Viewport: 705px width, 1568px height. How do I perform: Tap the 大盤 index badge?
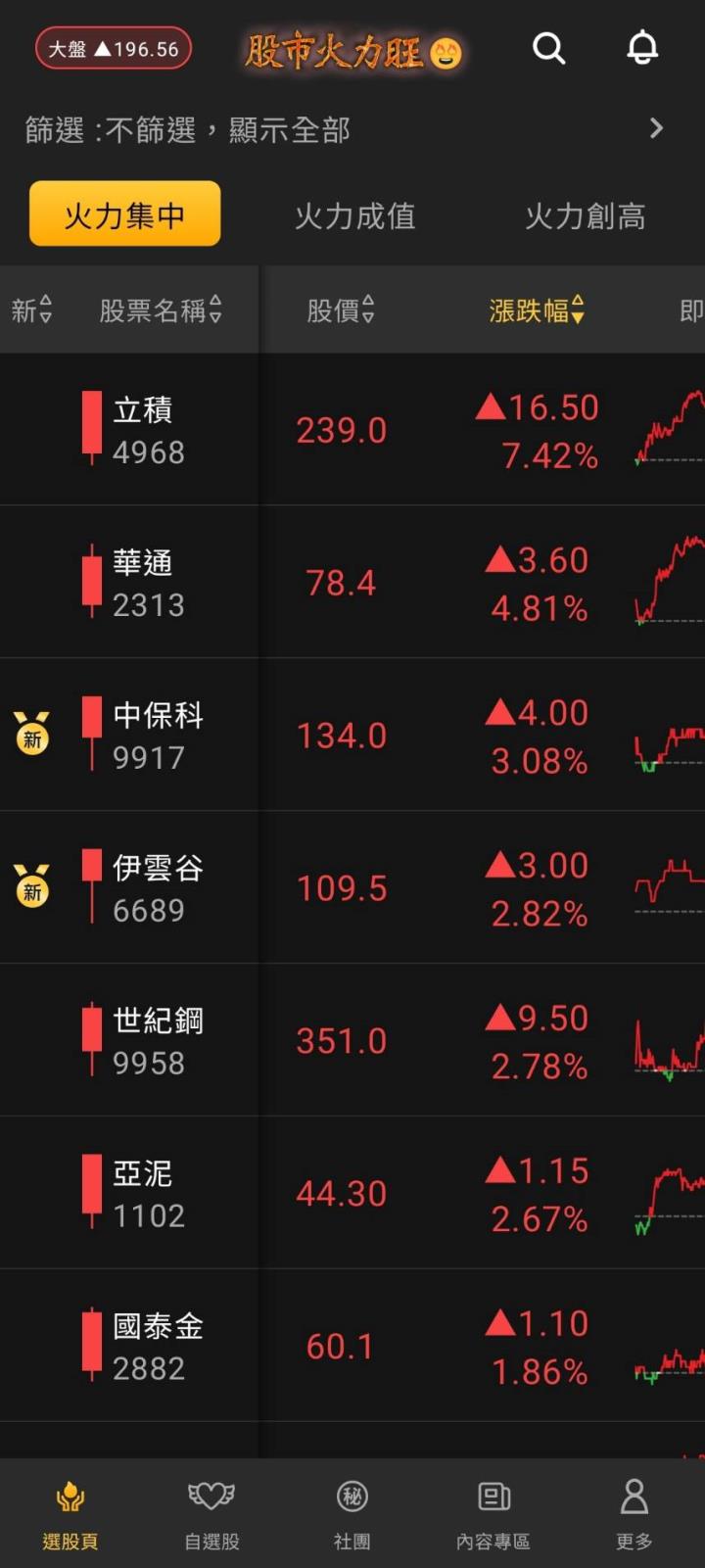114,49
